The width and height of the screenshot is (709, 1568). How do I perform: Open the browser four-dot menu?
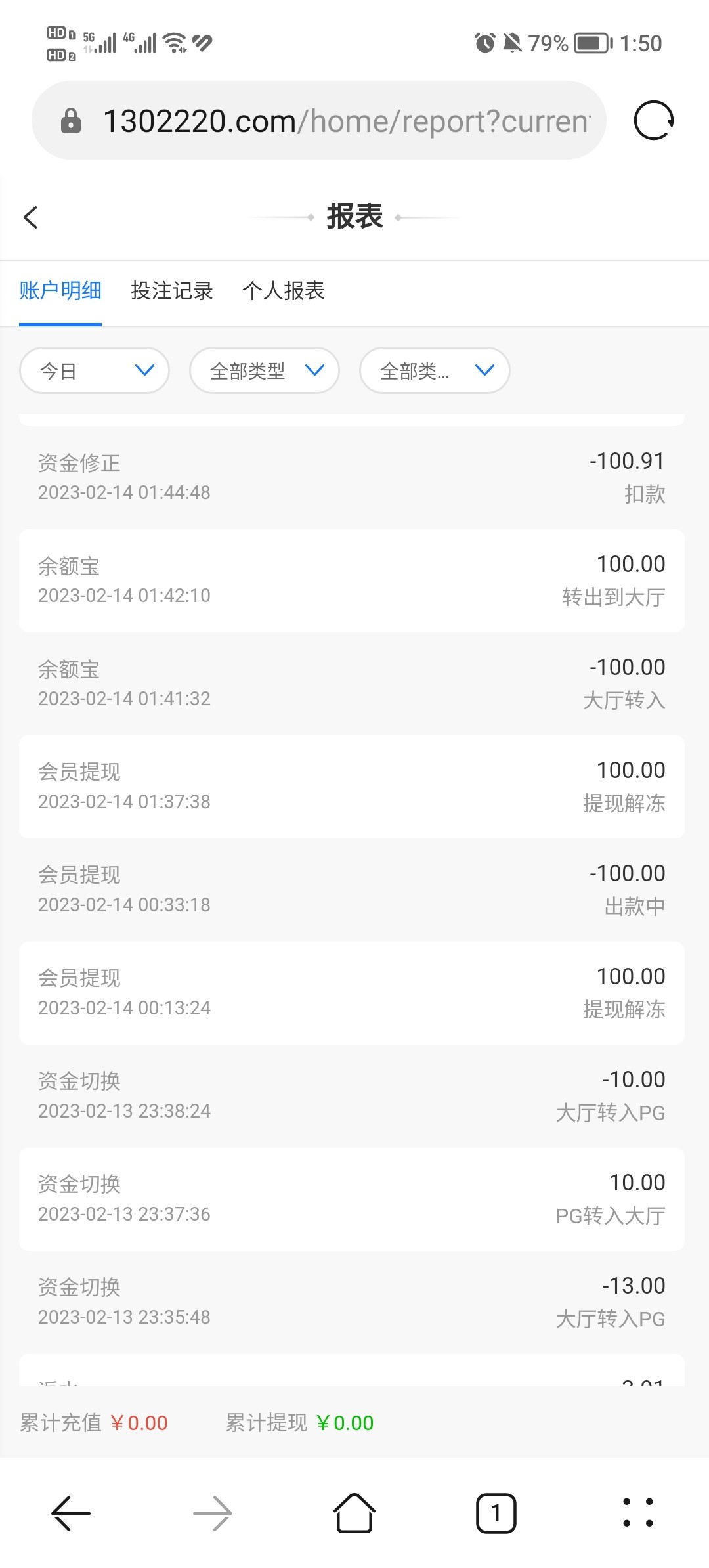(x=638, y=1513)
